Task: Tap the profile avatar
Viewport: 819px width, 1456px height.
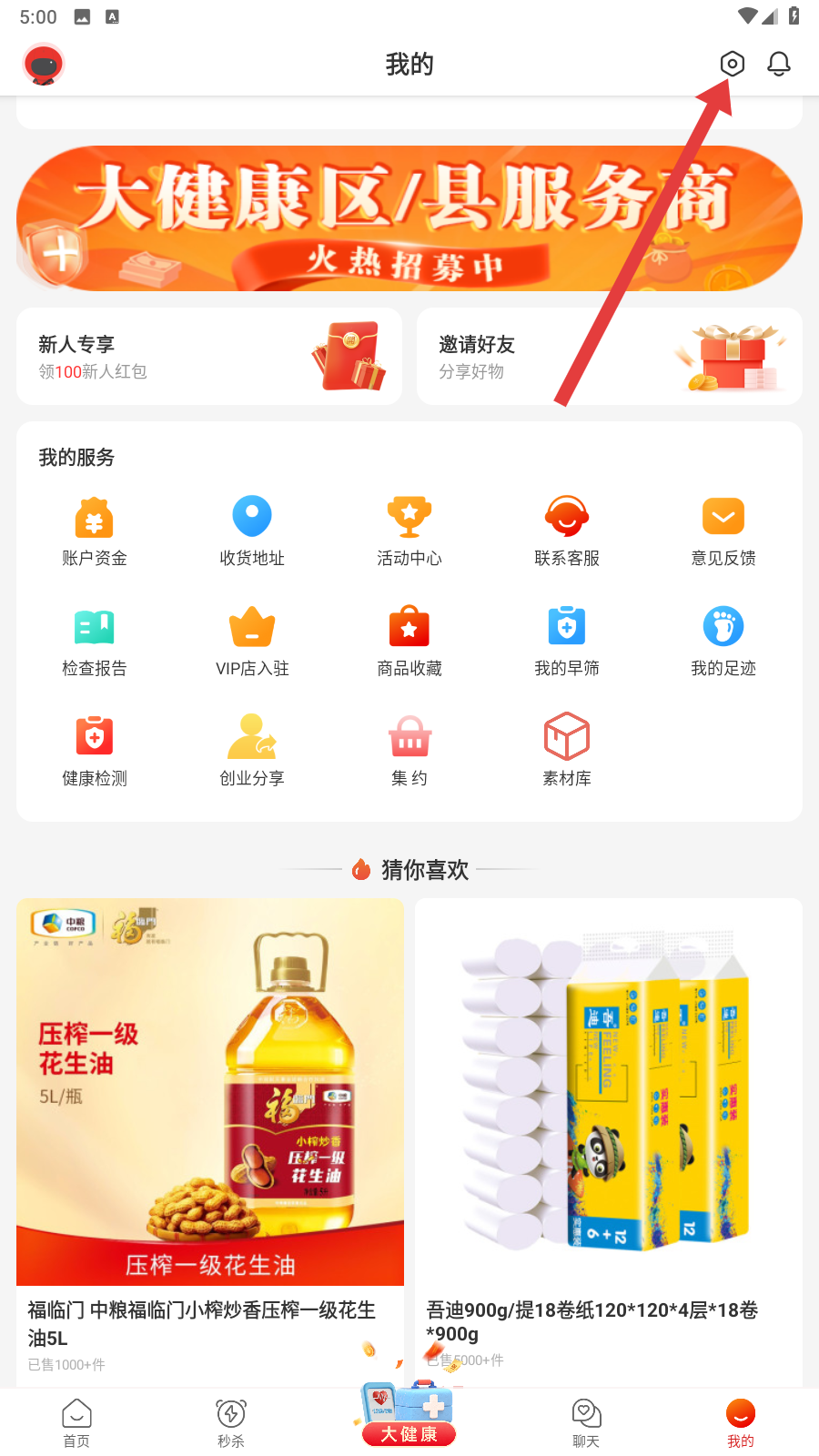Action: click(x=44, y=65)
